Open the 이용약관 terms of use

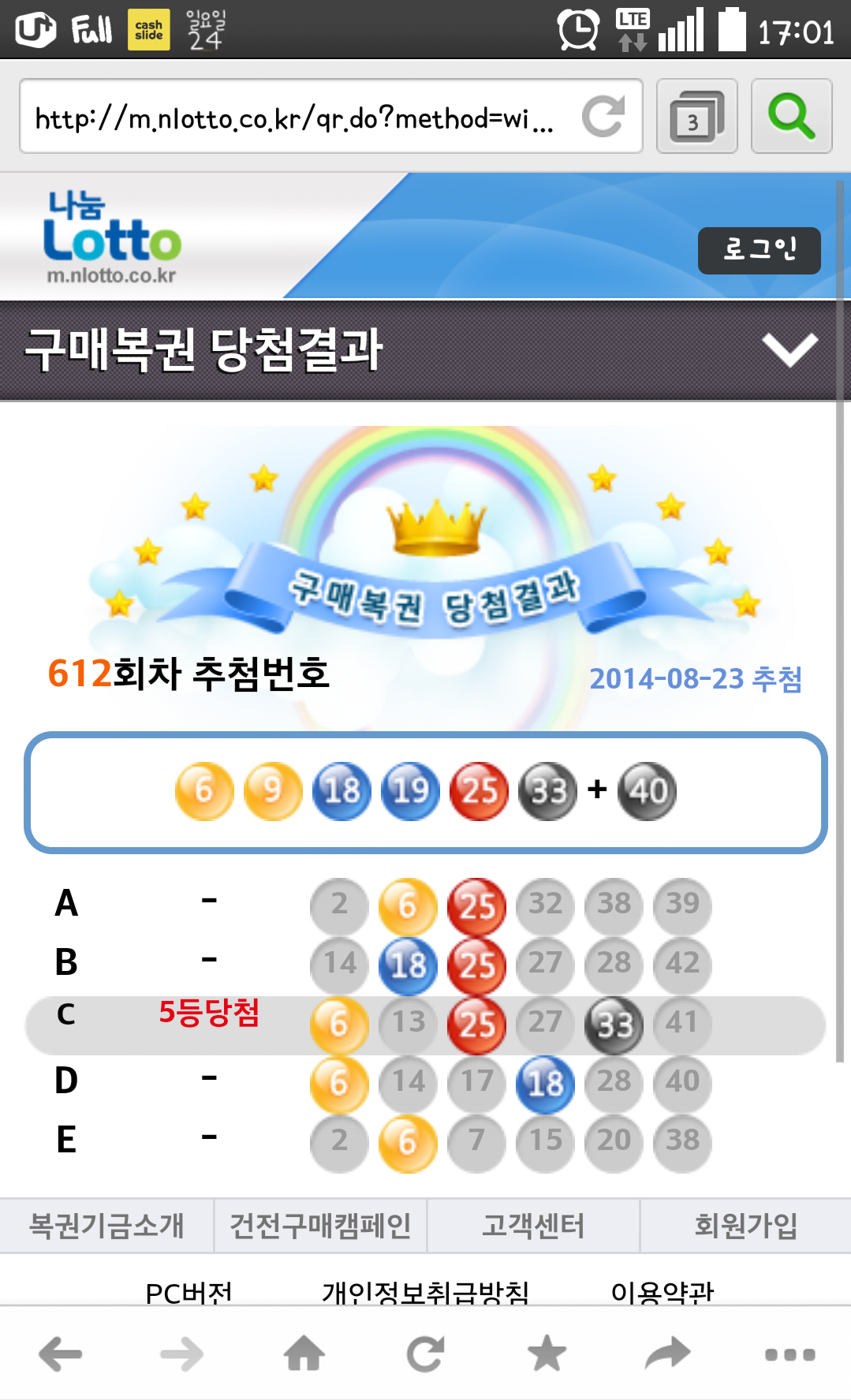tap(663, 1292)
